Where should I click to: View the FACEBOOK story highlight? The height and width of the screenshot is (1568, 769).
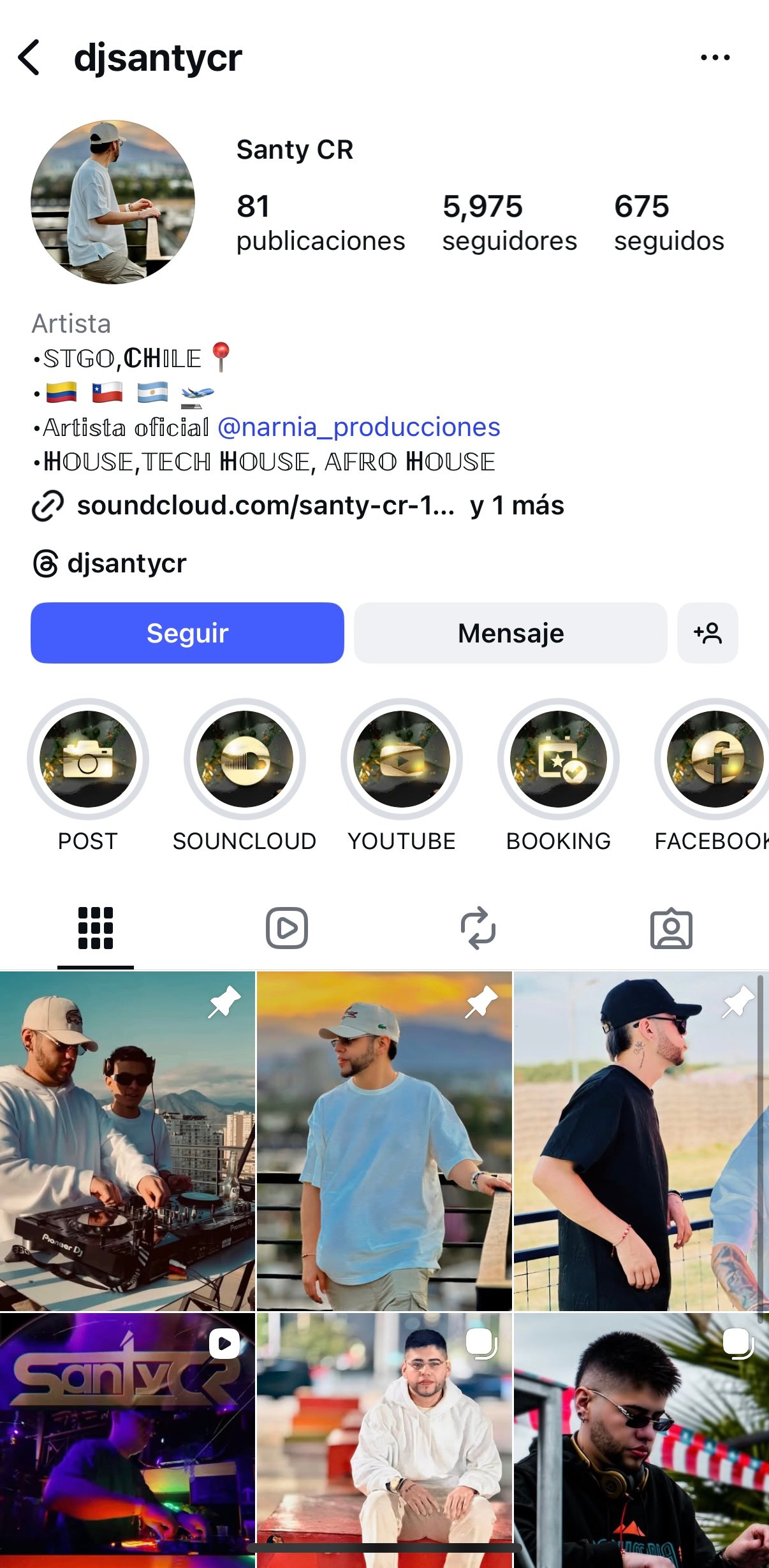click(x=714, y=759)
